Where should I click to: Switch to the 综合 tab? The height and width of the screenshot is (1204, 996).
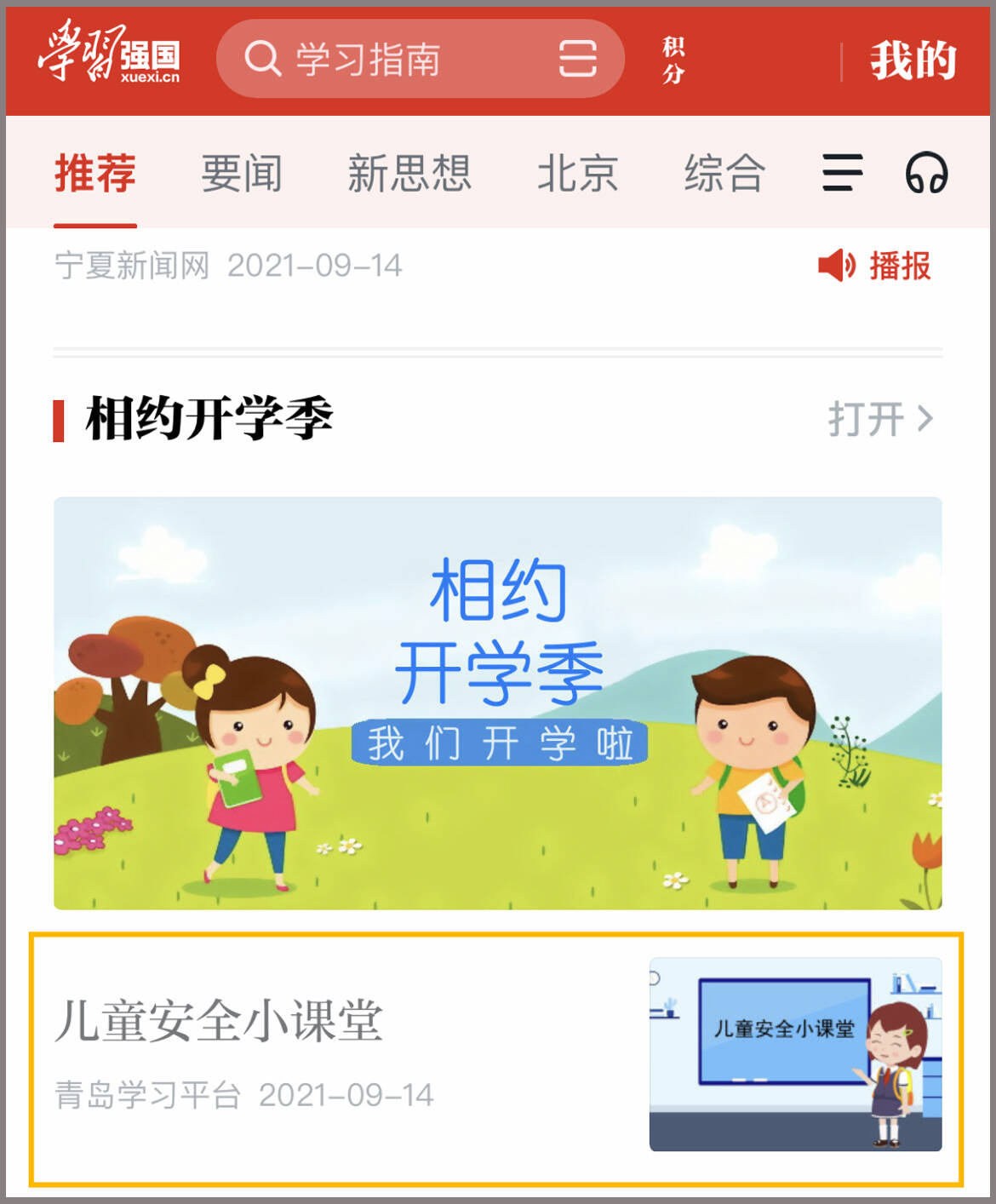point(724,174)
